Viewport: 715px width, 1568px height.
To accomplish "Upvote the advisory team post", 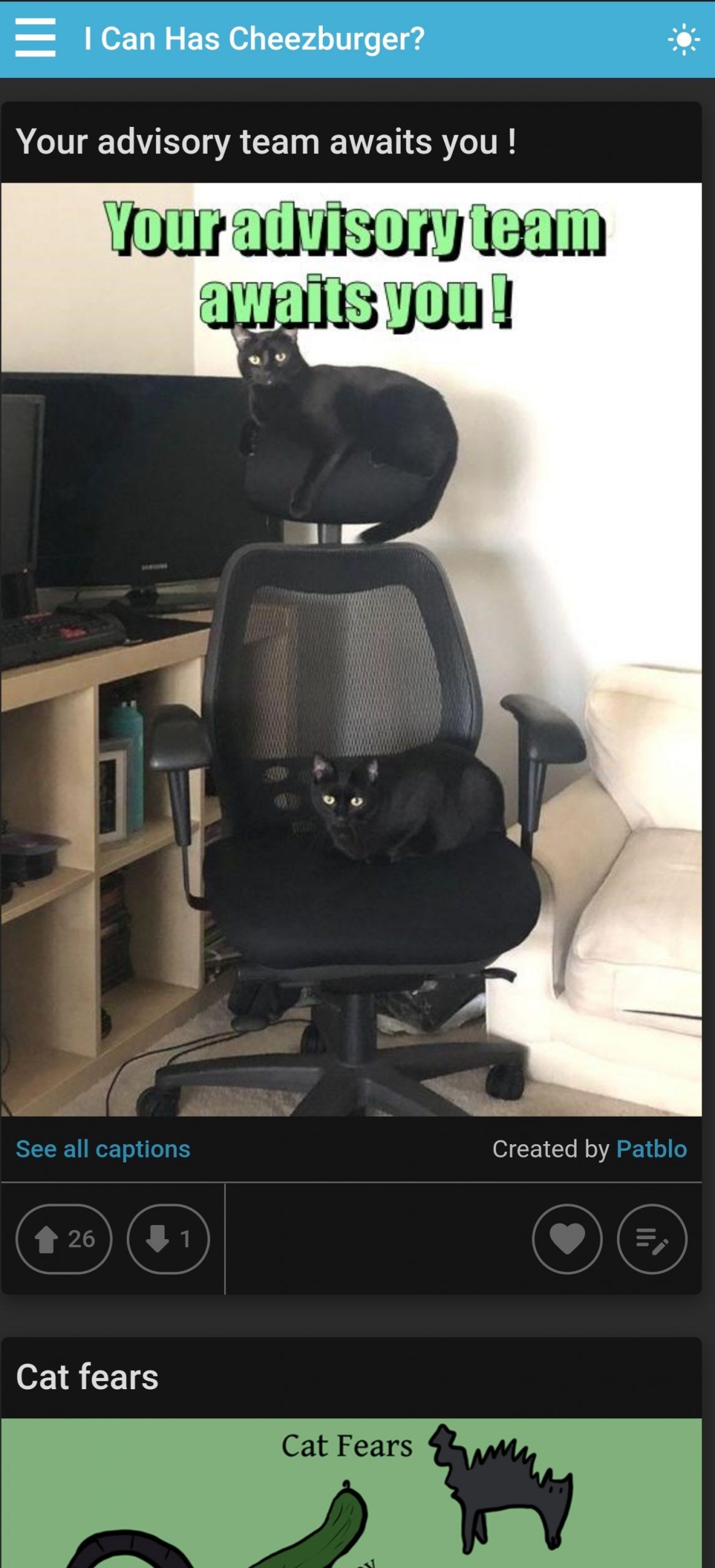I will tap(64, 1240).
